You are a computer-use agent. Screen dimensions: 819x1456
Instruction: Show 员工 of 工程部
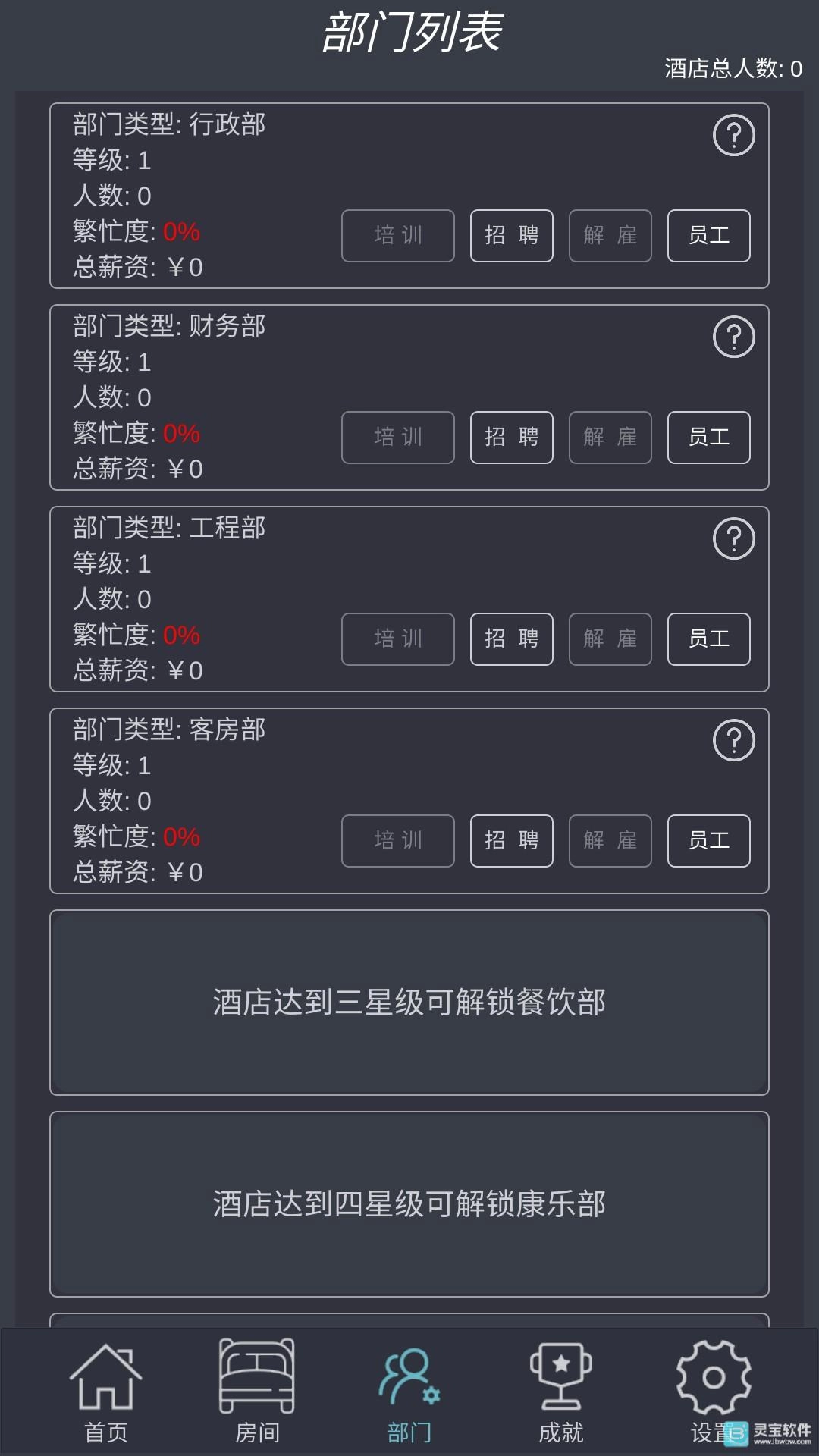[708, 639]
